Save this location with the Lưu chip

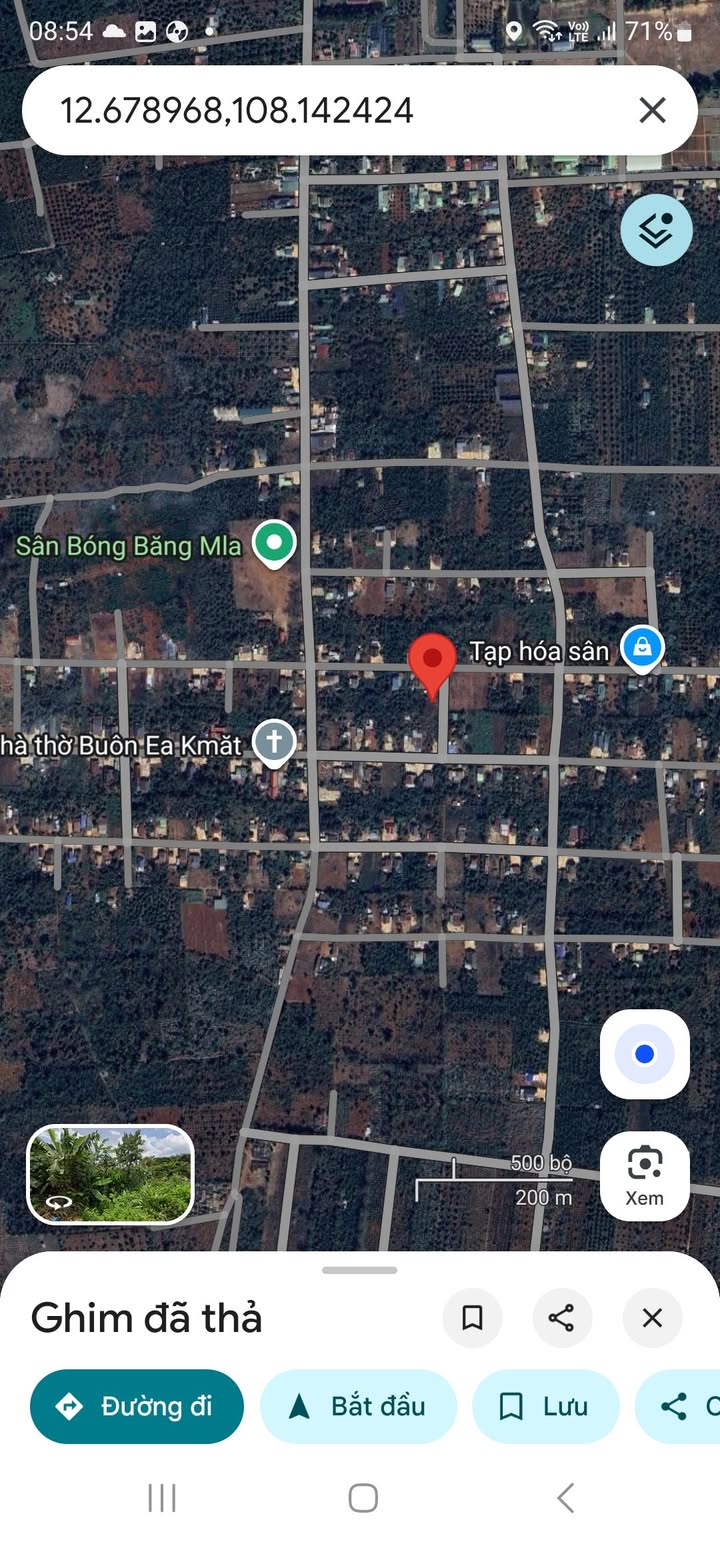(x=545, y=1406)
